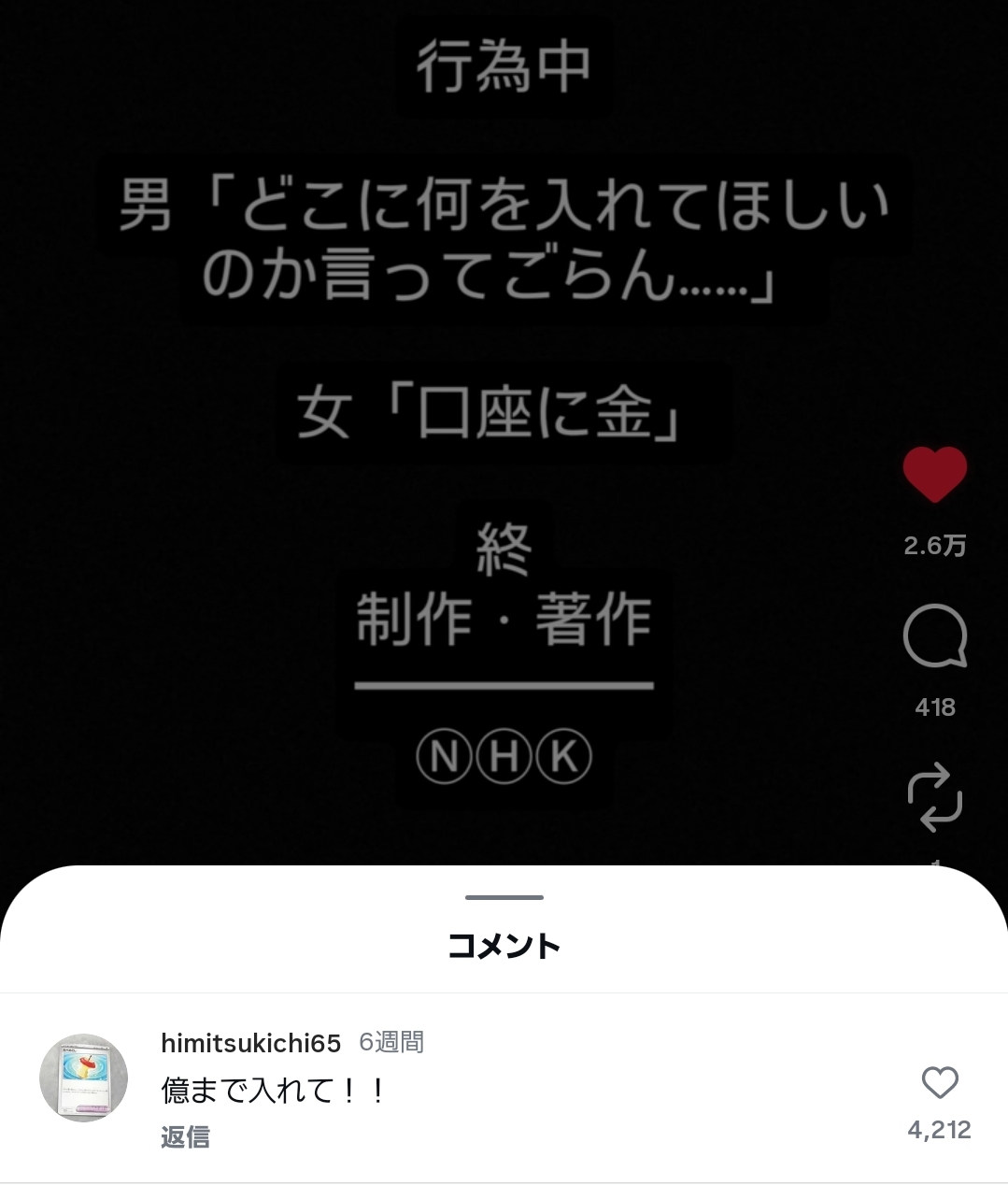Open the video's comments bubble icon
This screenshot has height=1185, width=1008.
[x=934, y=636]
